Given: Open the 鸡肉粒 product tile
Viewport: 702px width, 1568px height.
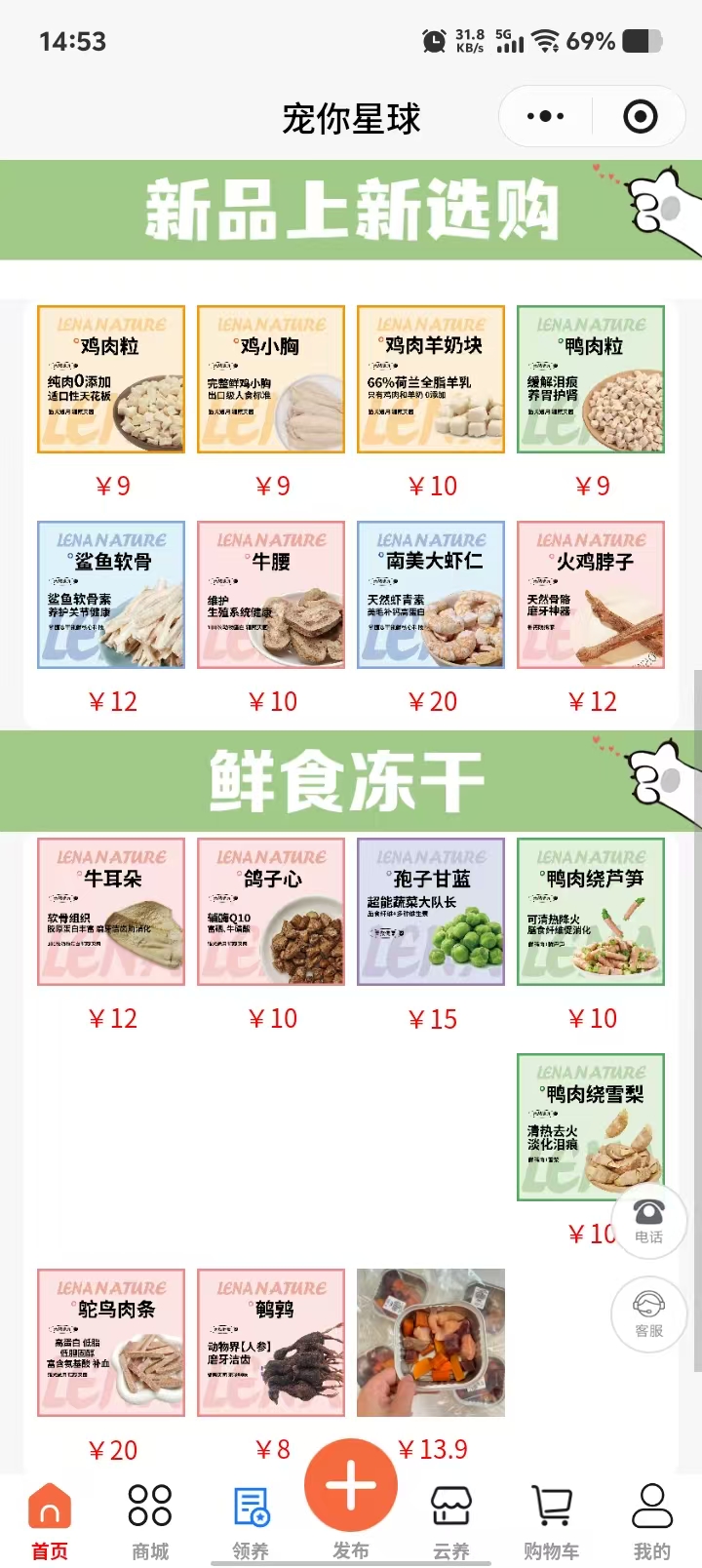Looking at the screenshot, I should [x=111, y=379].
